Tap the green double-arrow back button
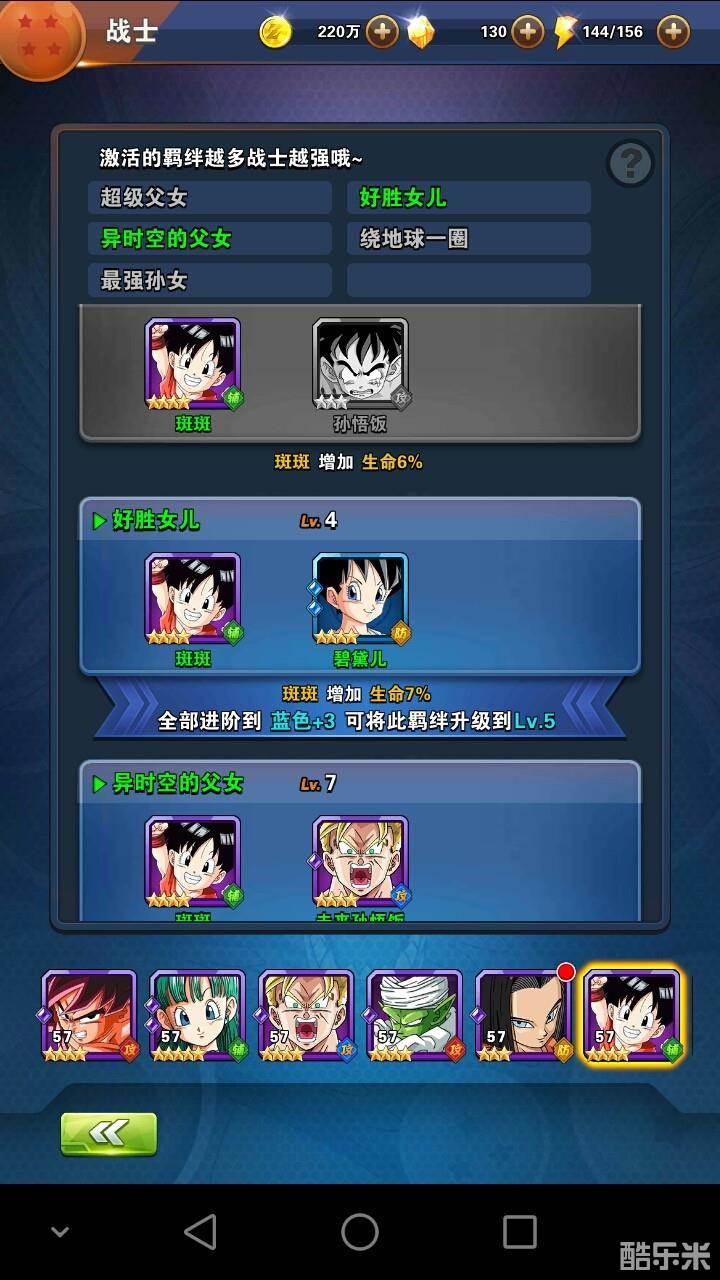Screen dimensions: 720x1280 tap(108, 1134)
